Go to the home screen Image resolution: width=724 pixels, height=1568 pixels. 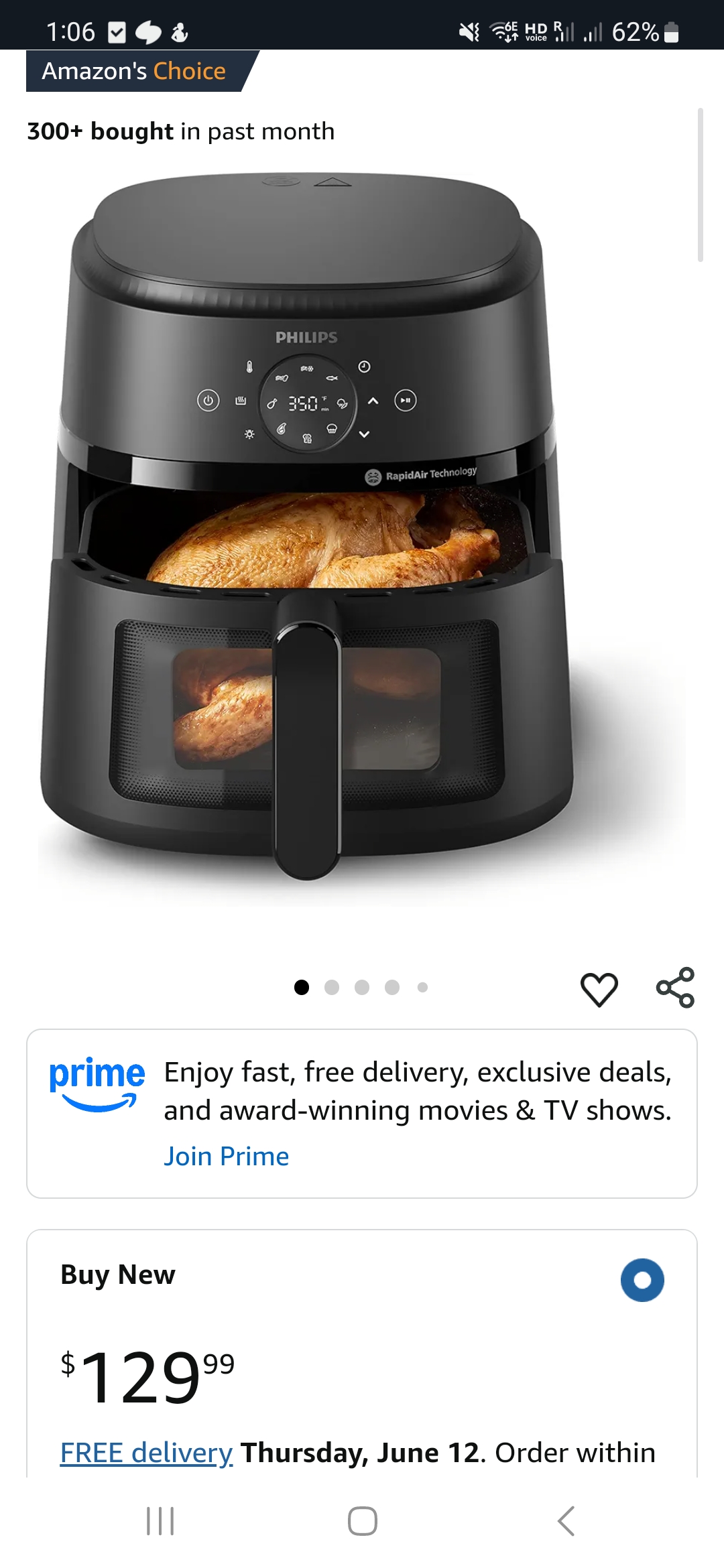[x=362, y=1520]
